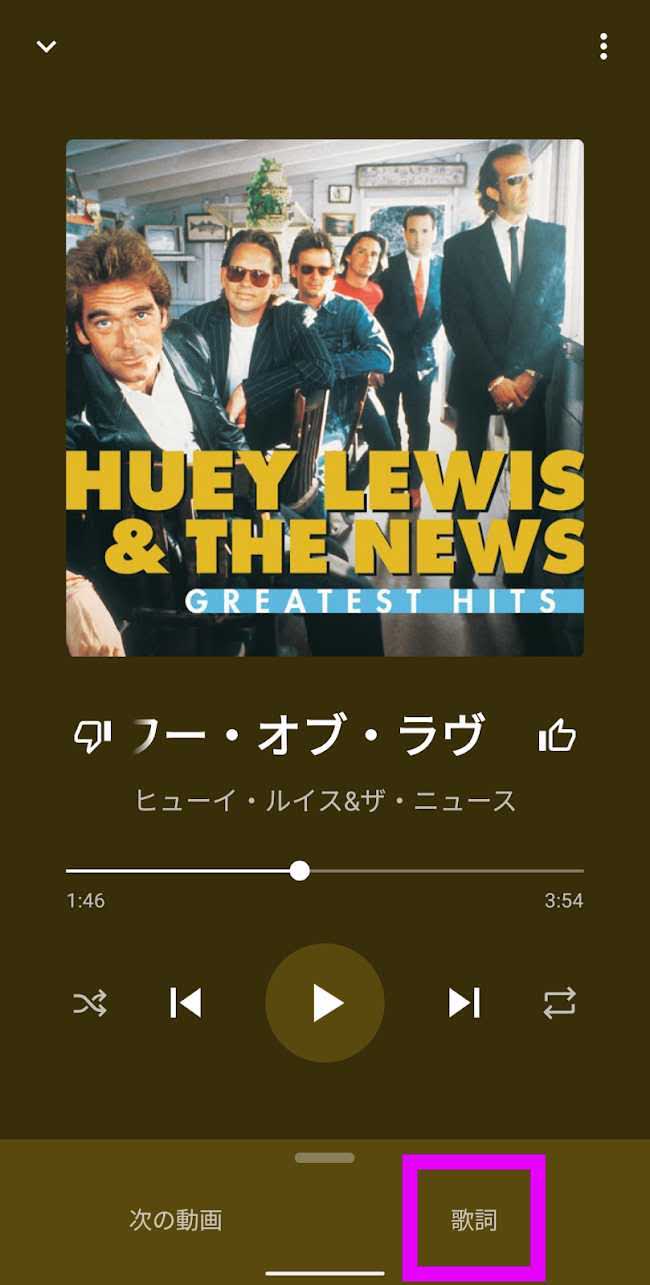Viewport: 650px width, 1285px height.
Task: Toggle shuffle mode
Action: tap(90, 1002)
